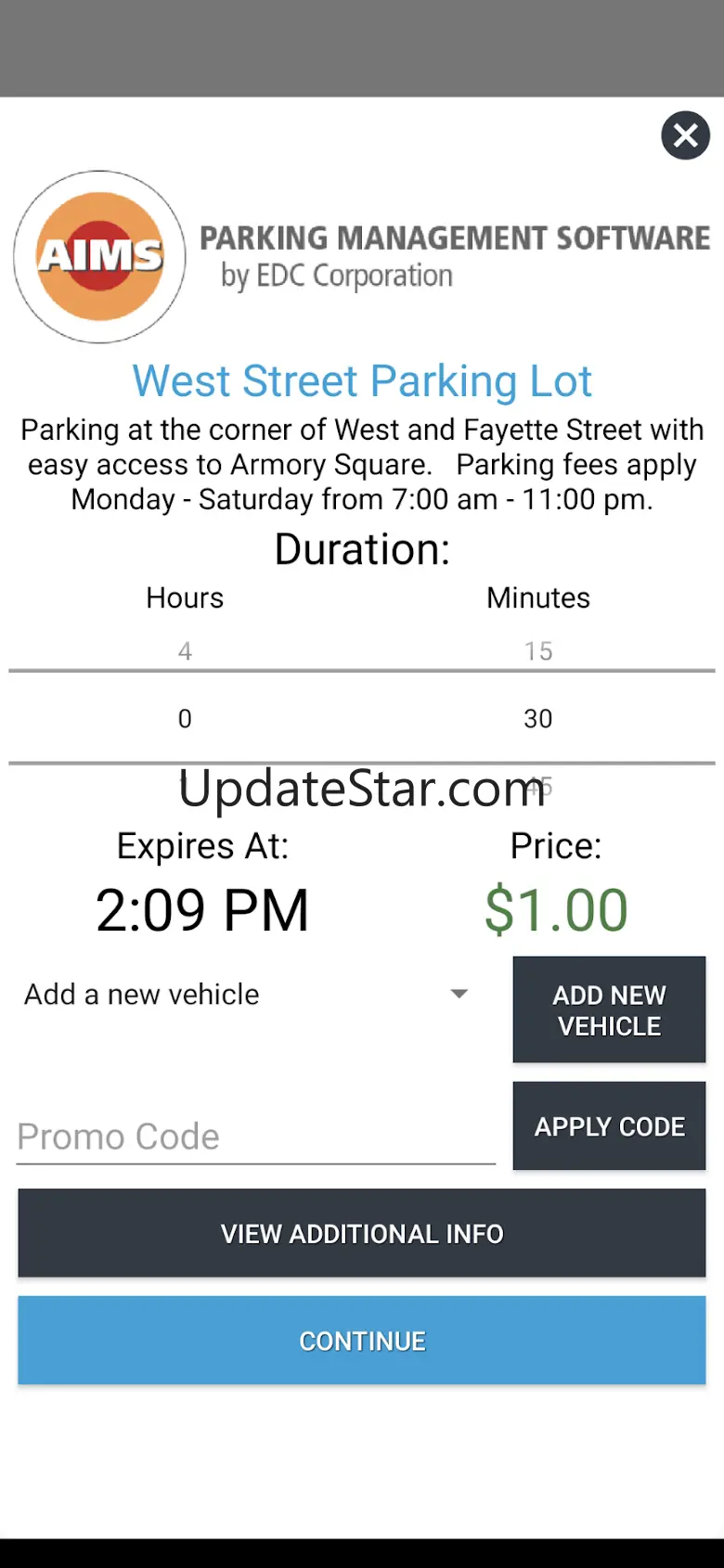Viewport: 724px width, 1568px height.
Task: View additional info about the lot
Action: click(x=362, y=1233)
